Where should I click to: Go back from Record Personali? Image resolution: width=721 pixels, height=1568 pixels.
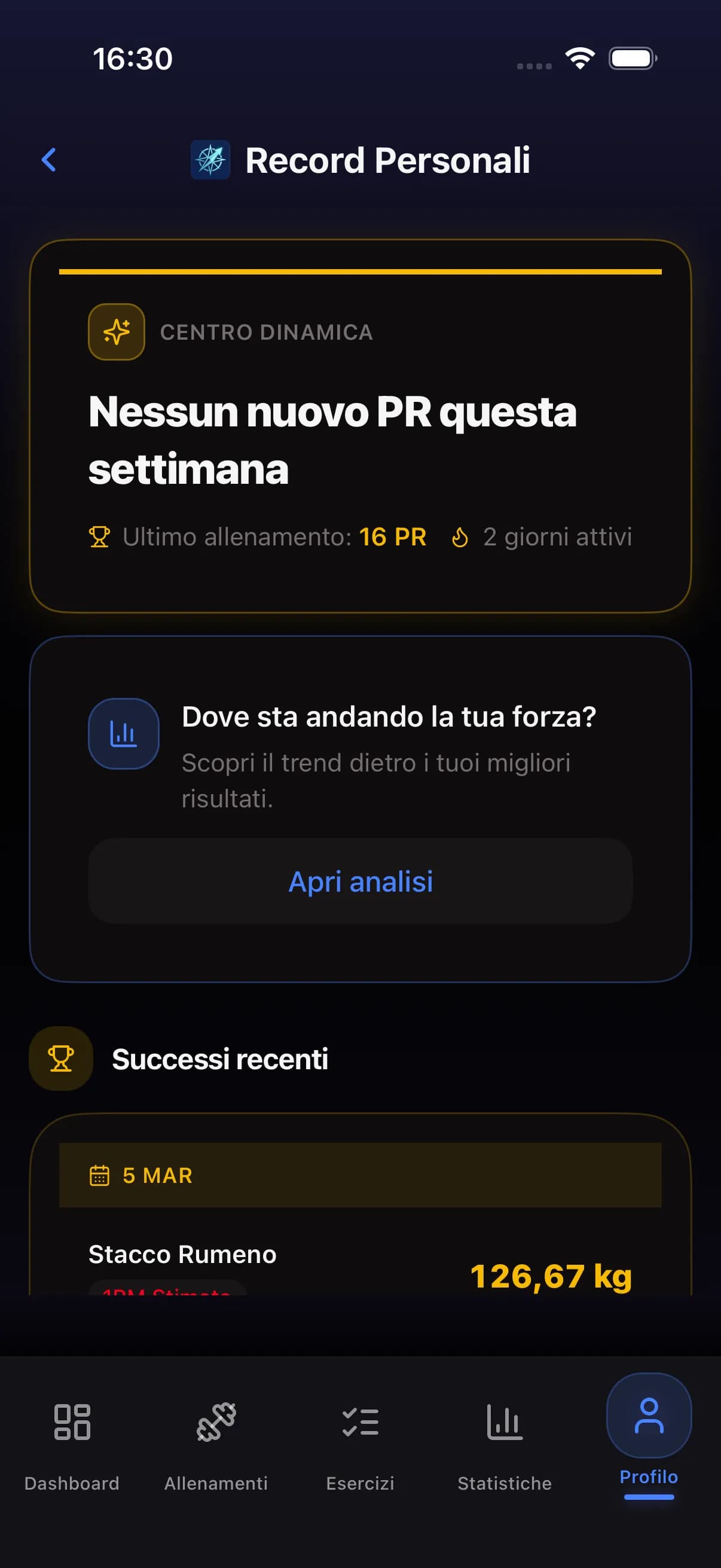click(x=49, y=160)
